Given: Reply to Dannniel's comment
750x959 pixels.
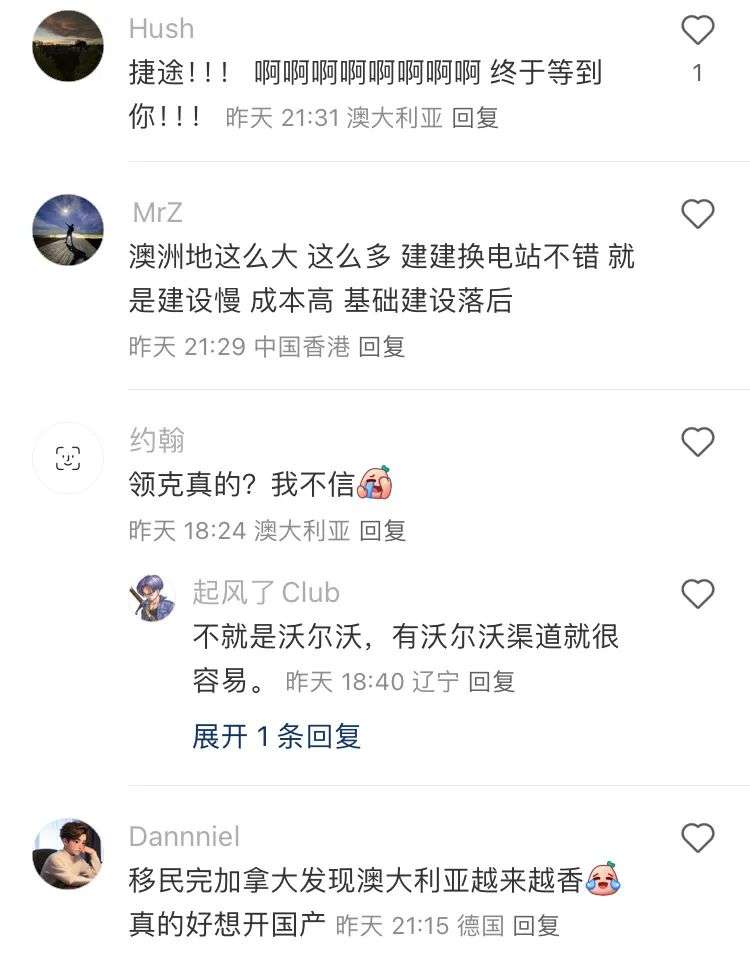Looking at the screenshot, I should 536,925.
